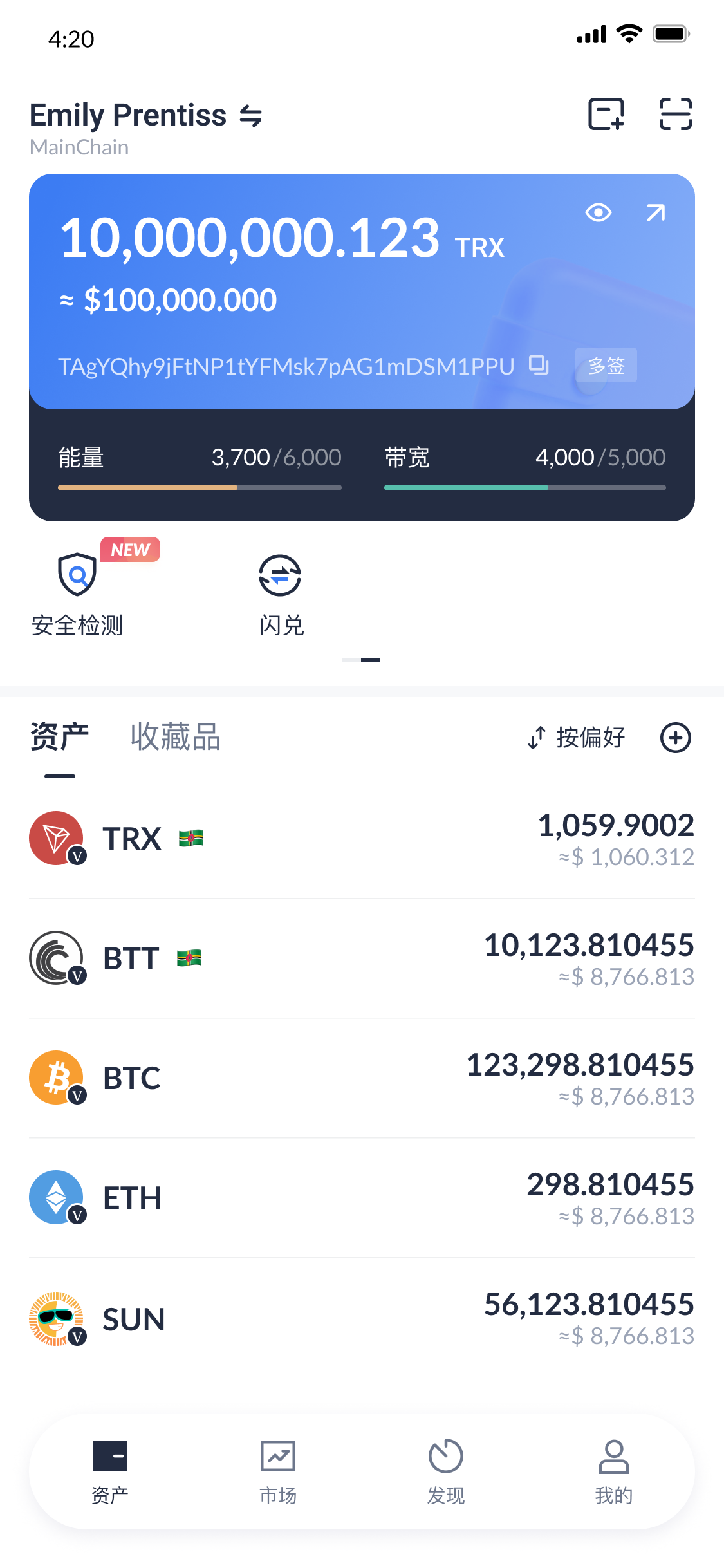Open the add wallet icon

[606, 115]
